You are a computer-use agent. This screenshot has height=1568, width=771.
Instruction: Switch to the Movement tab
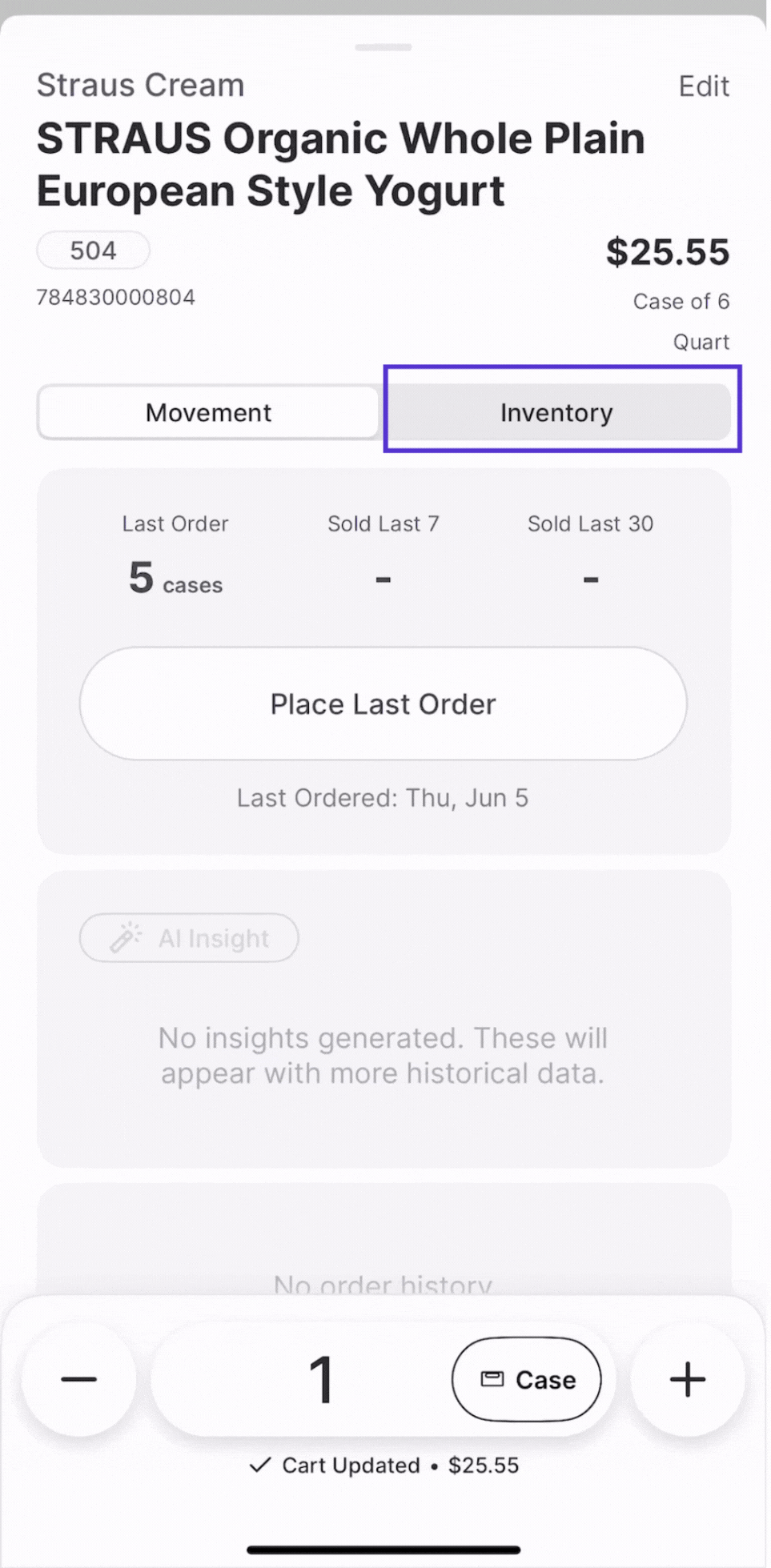208,411
